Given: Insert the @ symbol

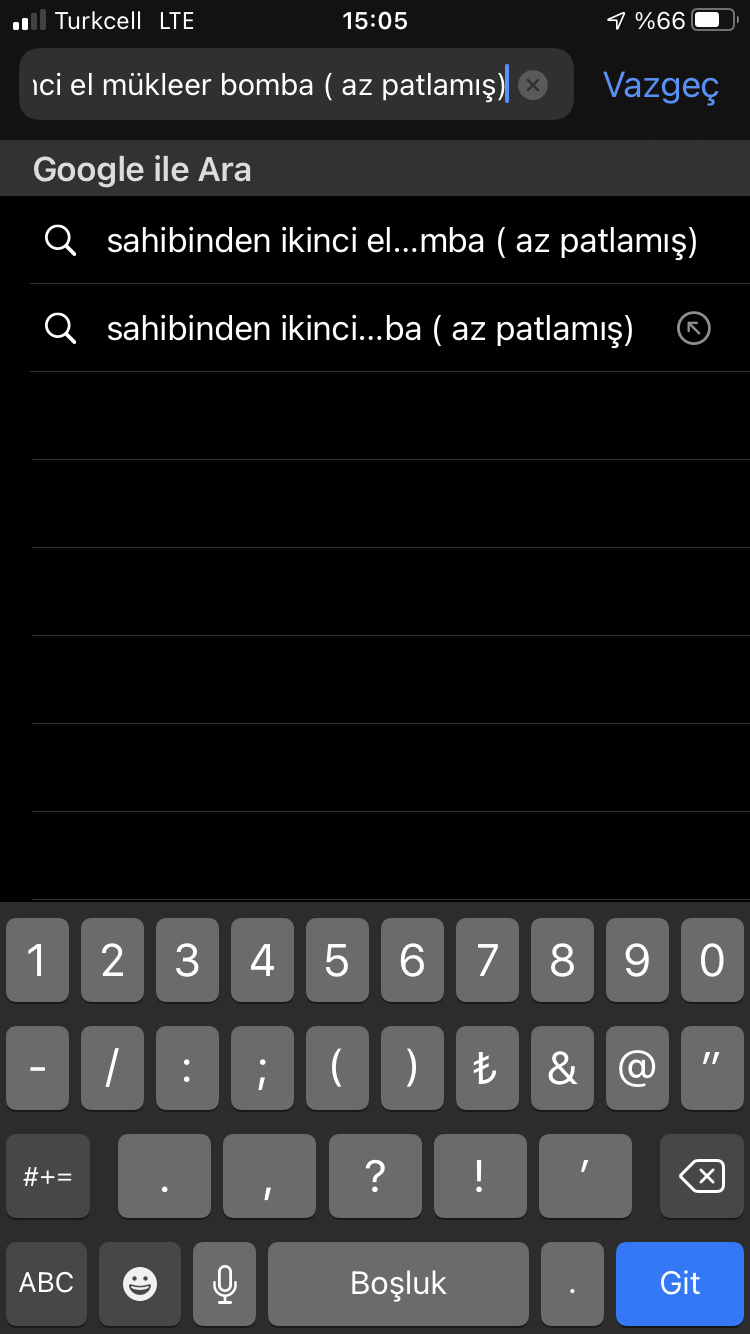Looking at the screenshot, I should pos(637,1068).
